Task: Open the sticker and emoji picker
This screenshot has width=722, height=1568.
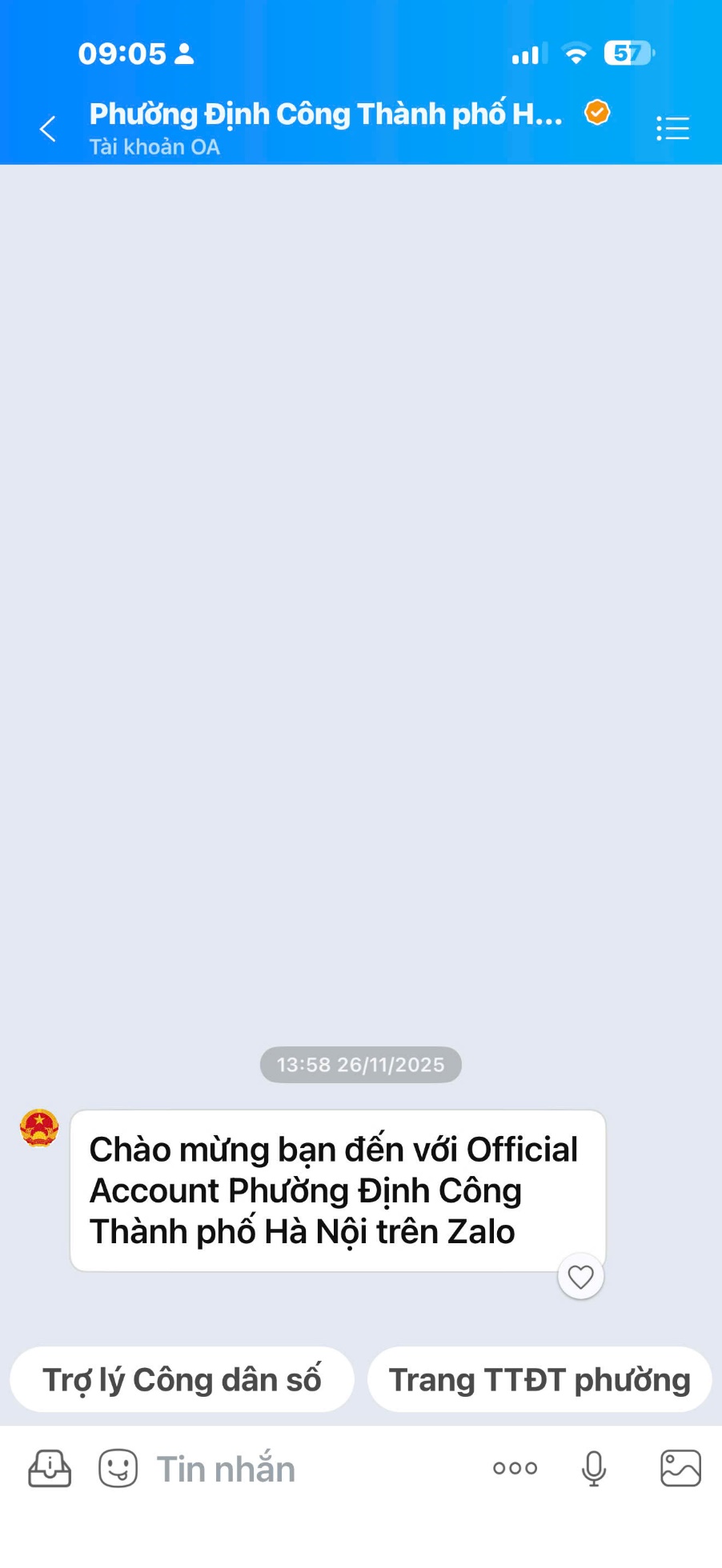Action: click(x=118, y=1469)
